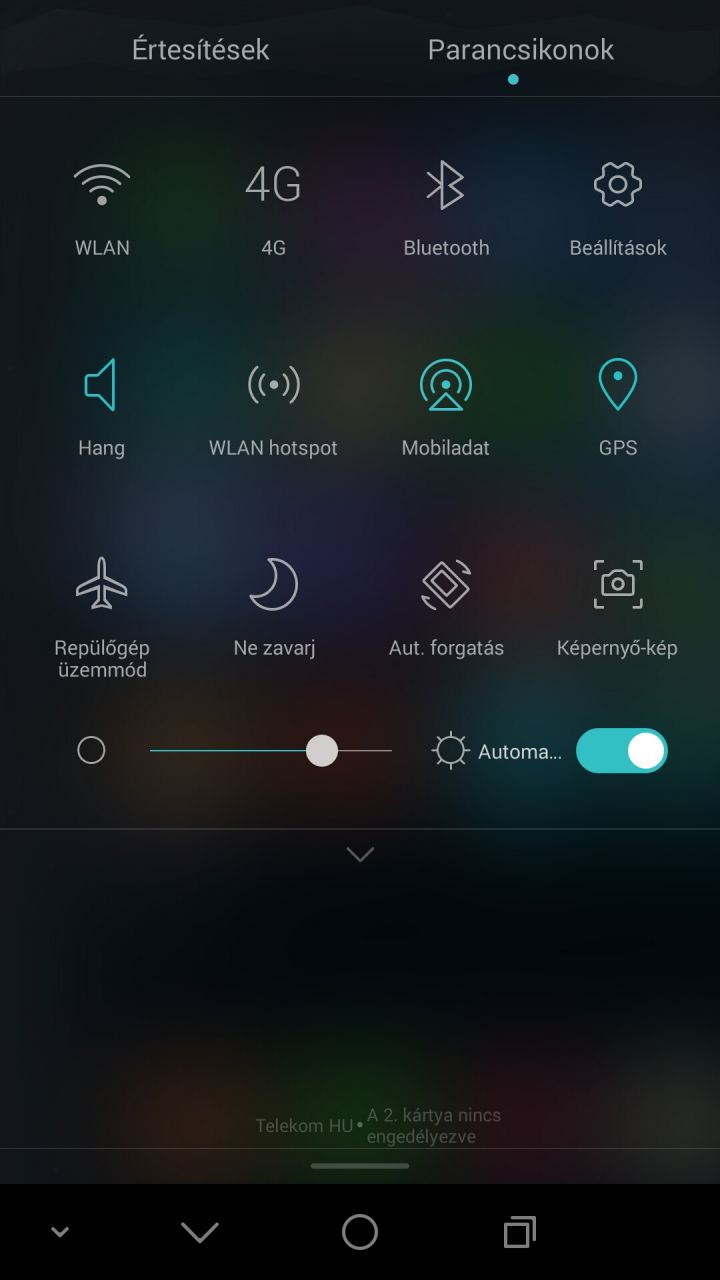Expand the shortcuts panel chevron
This screenshot has height=1280, width=720.
[360, 854]
